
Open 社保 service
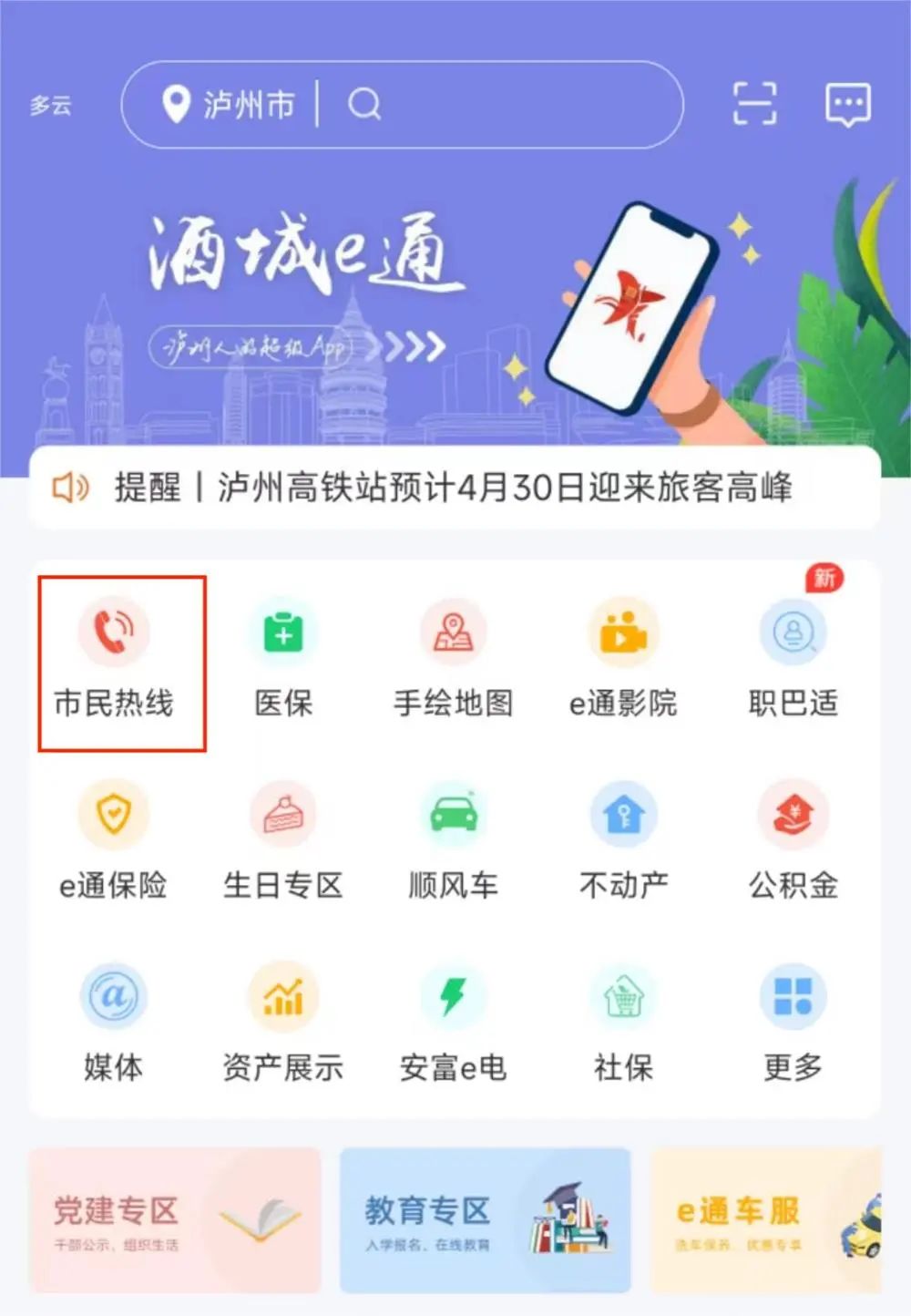(x=623, y=1025)
